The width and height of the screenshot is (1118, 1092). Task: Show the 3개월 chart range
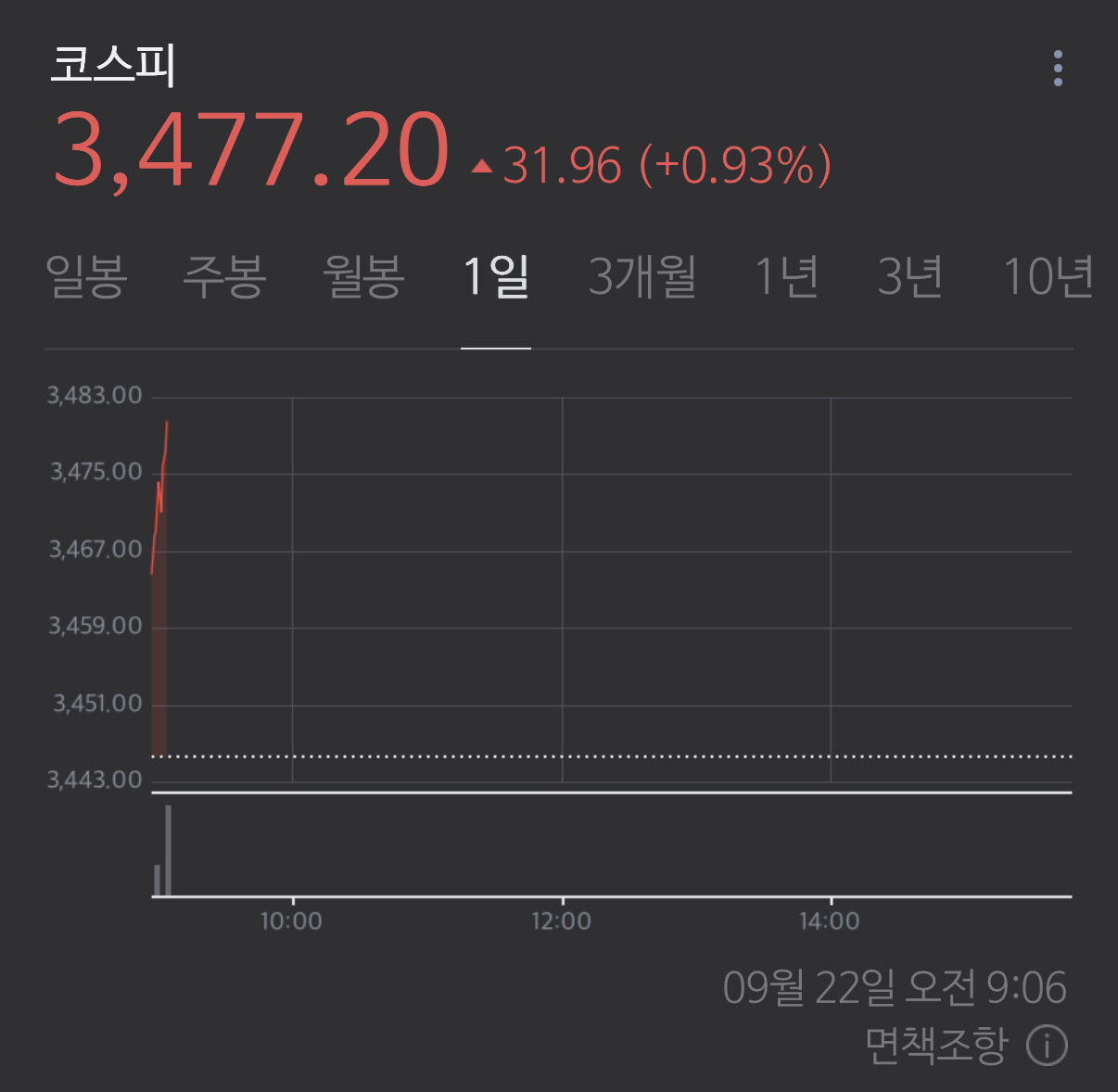(x=642, y=276)
